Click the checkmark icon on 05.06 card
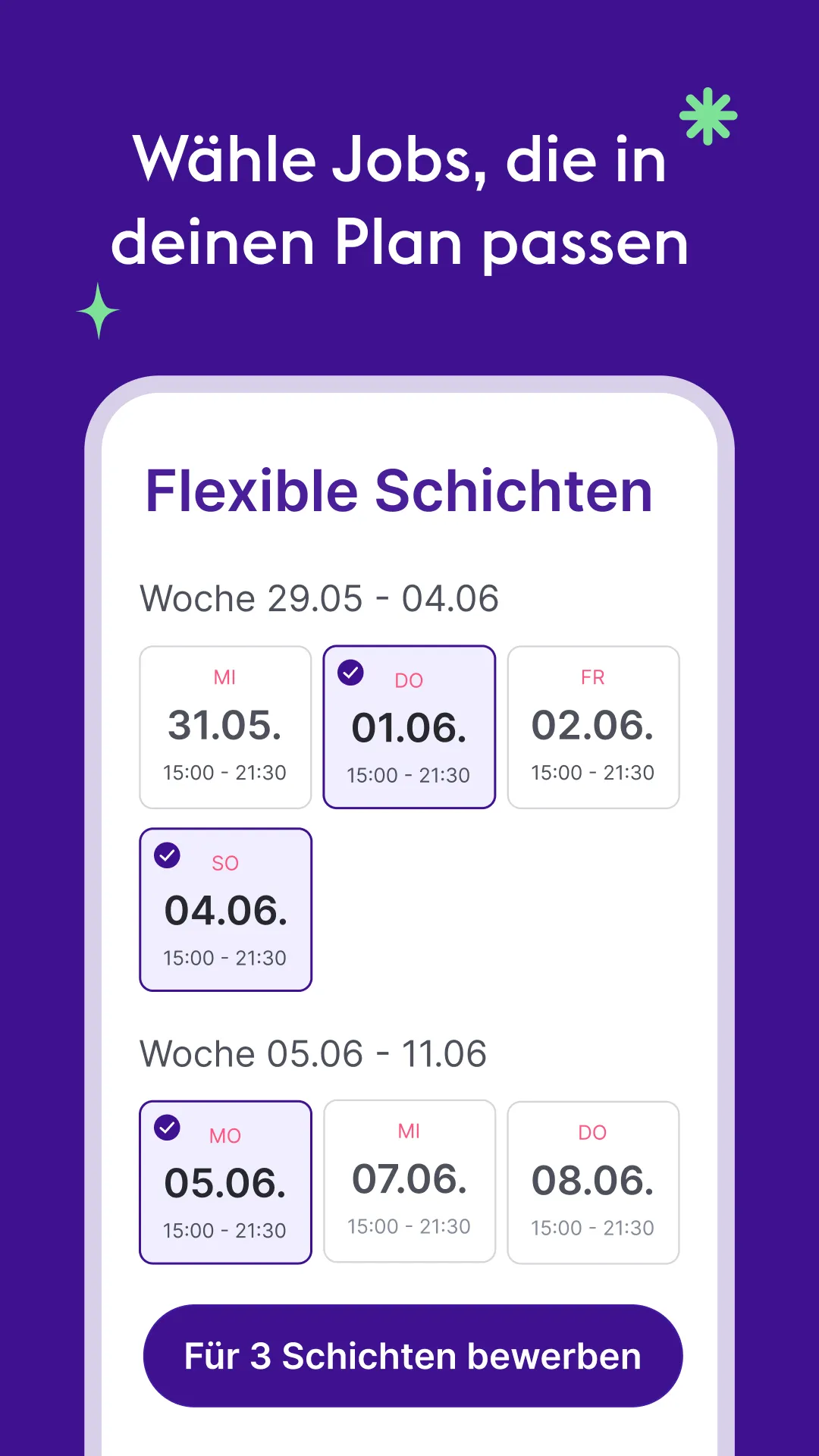The height and width of the screenshot is (1456, 819). 168,1128
